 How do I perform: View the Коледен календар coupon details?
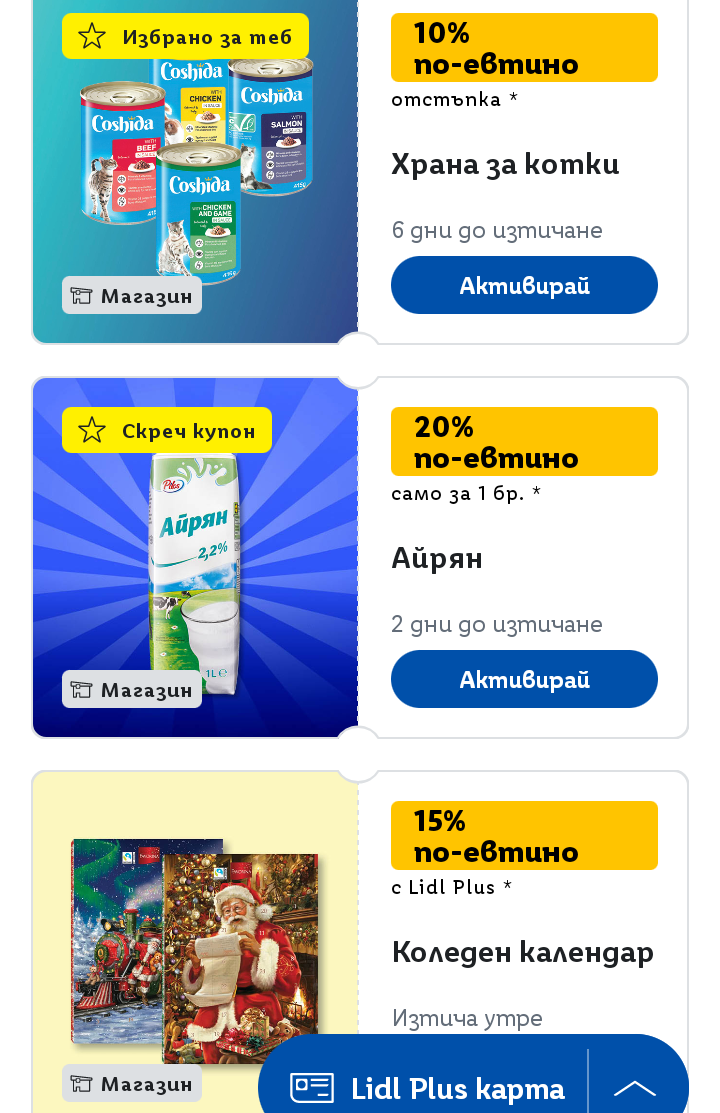click(522, 952)
